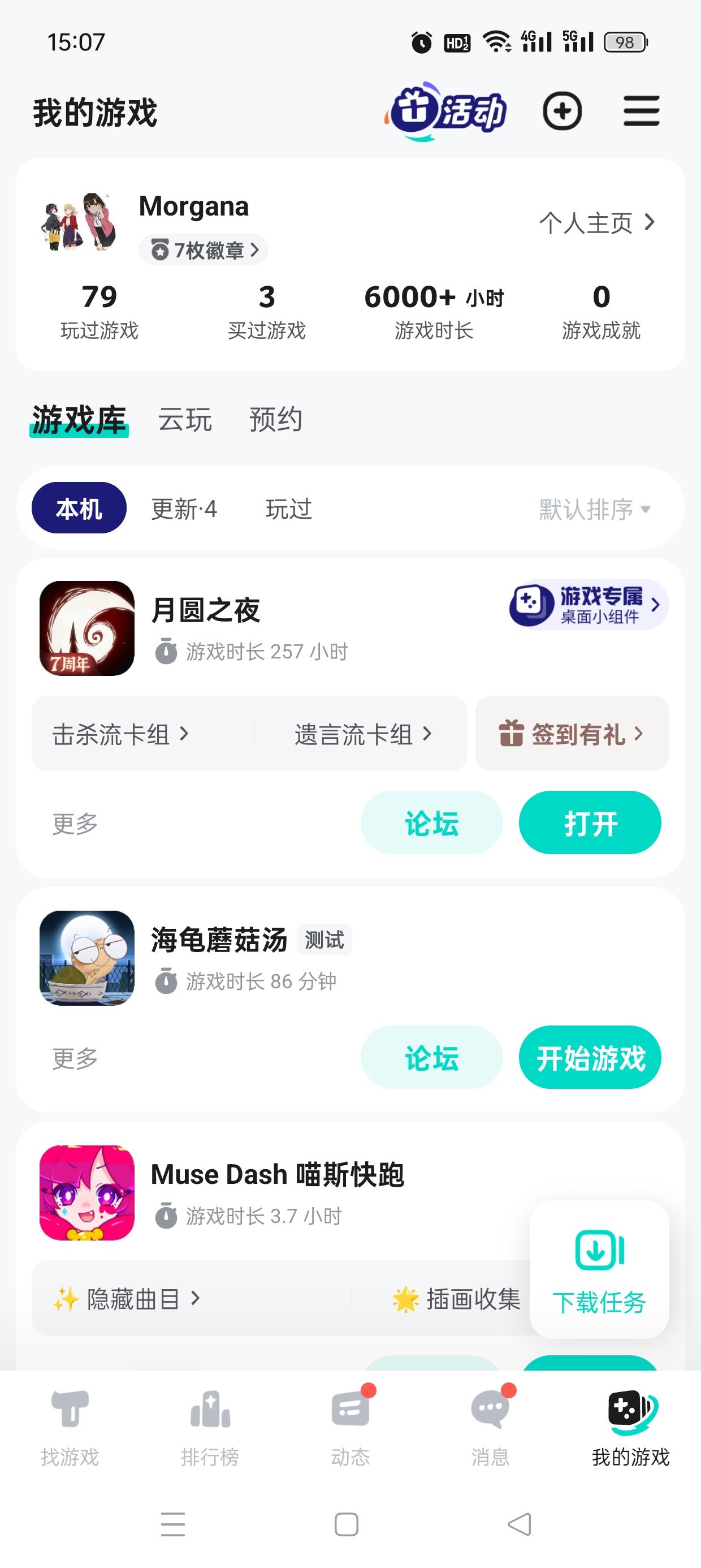Screen dimensions: 701x1568
Task: Tap the plus icon in top bar
Action: tap(562, 111)
